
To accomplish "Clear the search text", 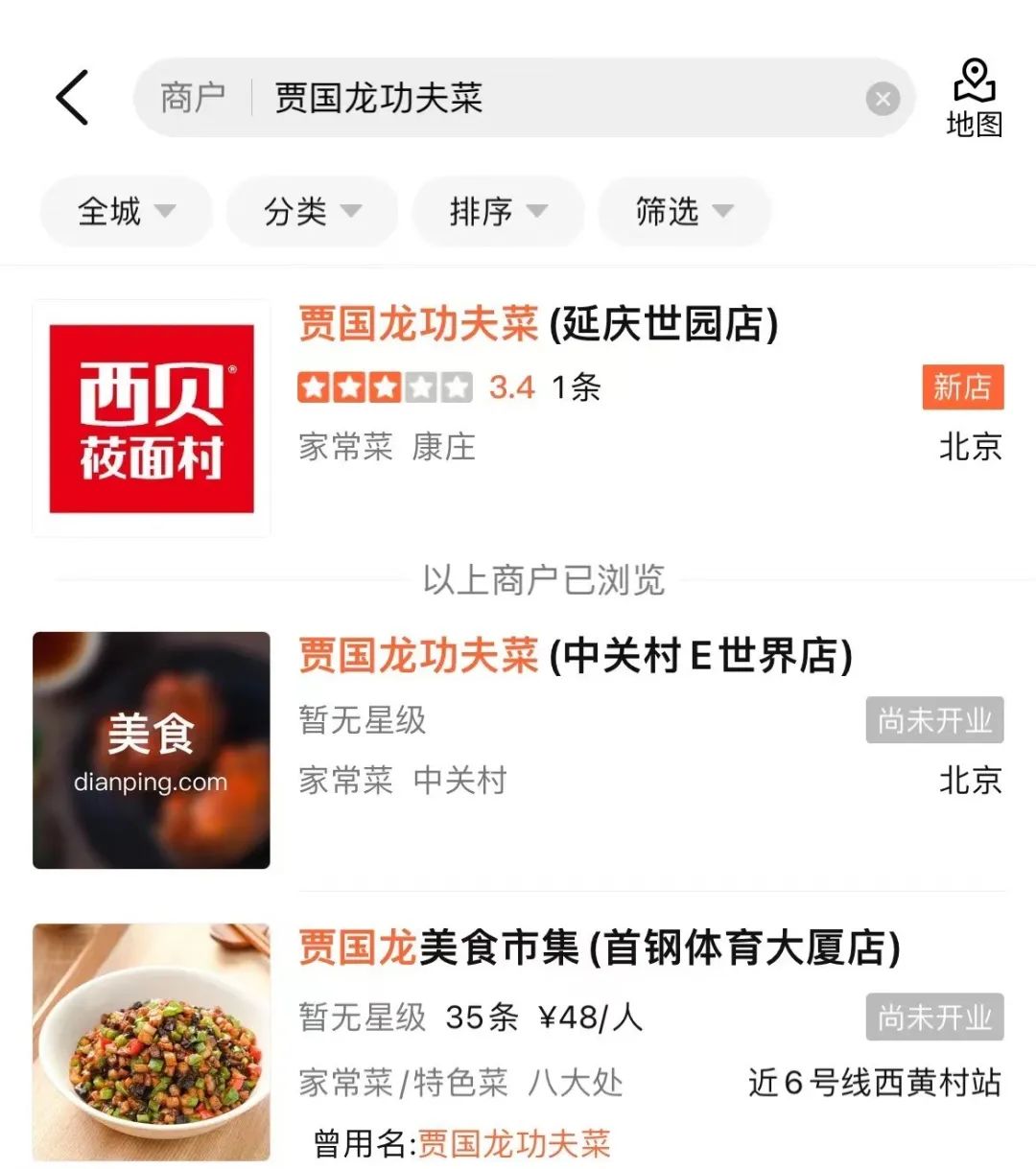I will tap(883, 99).
